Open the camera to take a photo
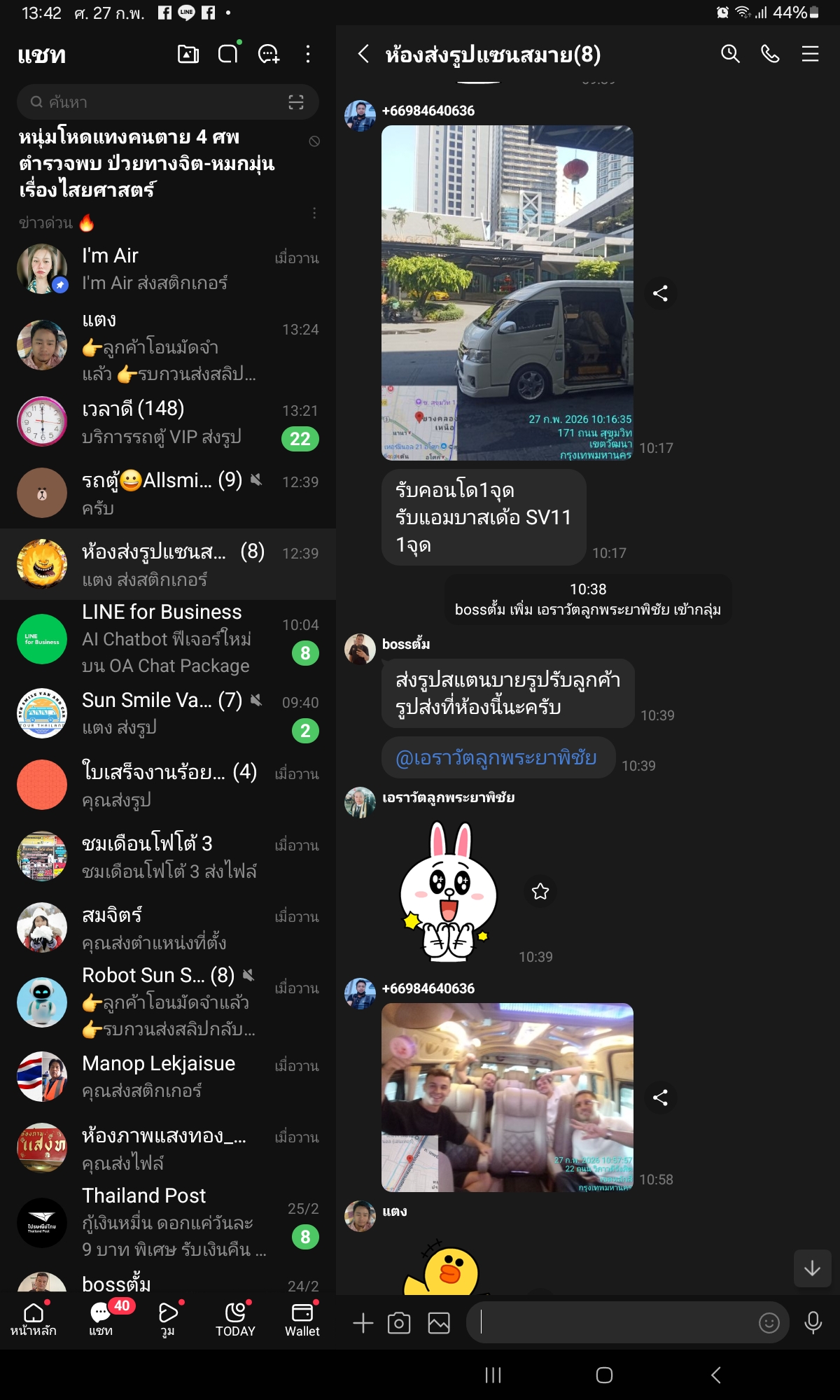The image size is (840, 1400). pyautogui.click(x=399, y=1323)
